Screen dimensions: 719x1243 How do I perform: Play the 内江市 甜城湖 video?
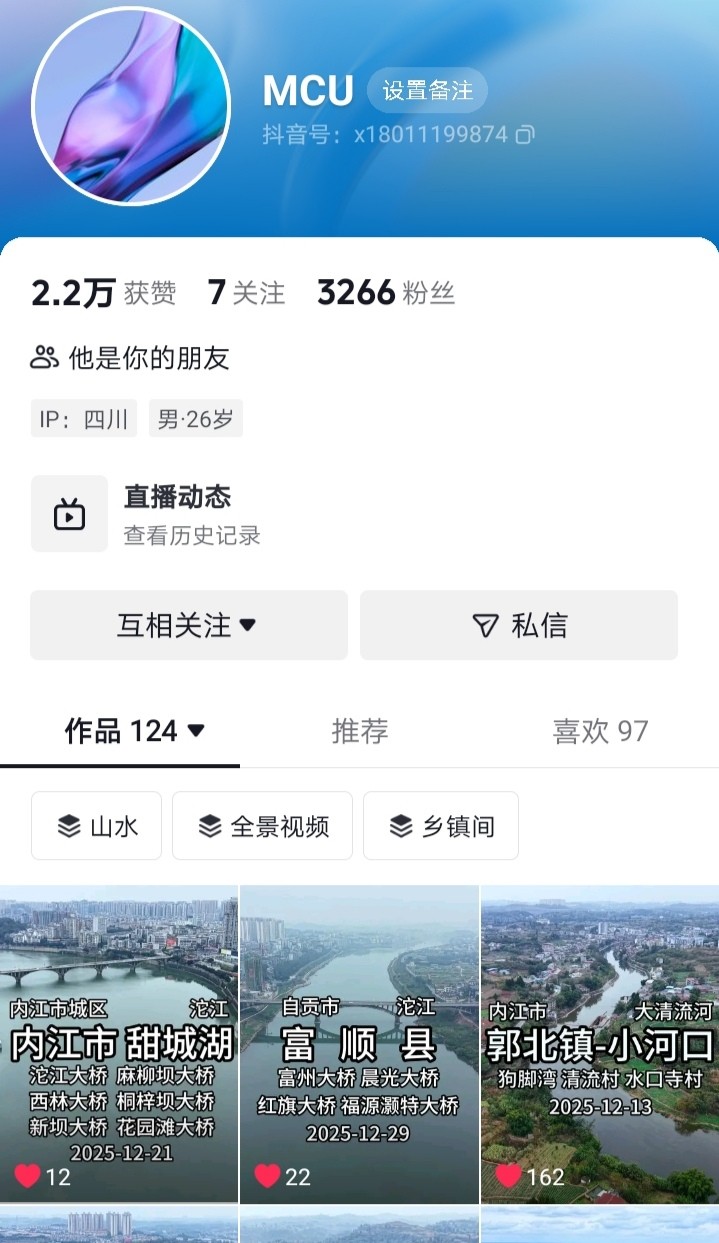click(x=119, y=1043)
